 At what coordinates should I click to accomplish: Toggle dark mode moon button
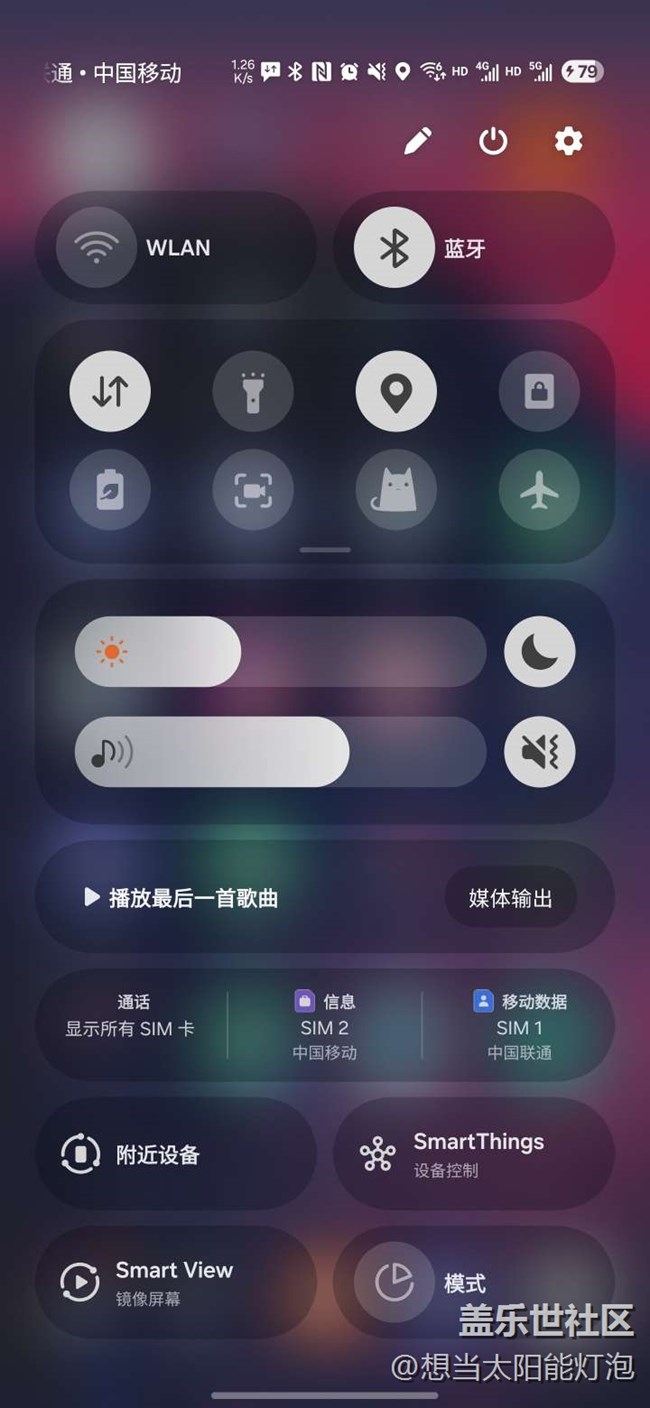pyautogui.click(x=539, y=652)
